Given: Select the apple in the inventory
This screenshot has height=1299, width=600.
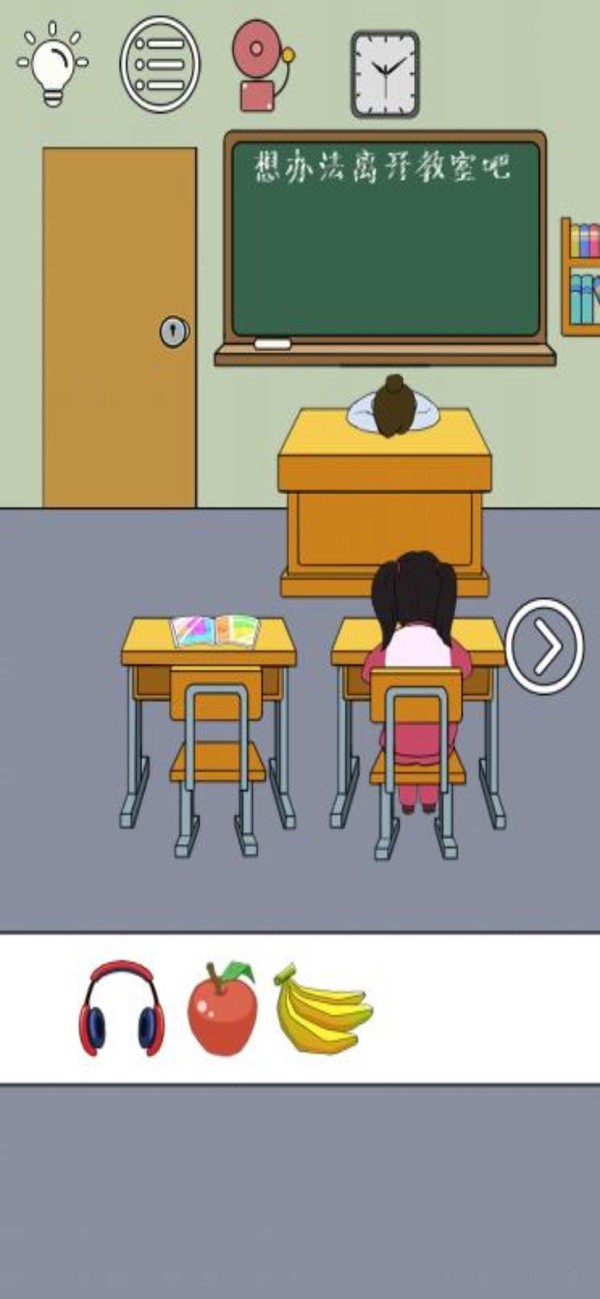Looking at the screenshot, I should point(222,1008).
